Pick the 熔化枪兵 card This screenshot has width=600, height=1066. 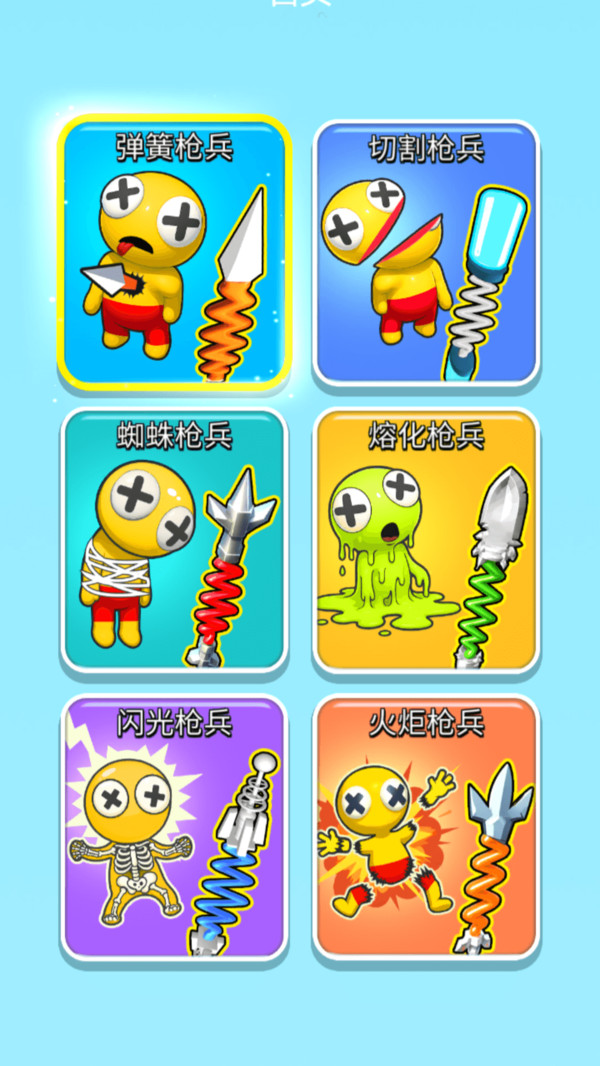(x=426, y=540)
